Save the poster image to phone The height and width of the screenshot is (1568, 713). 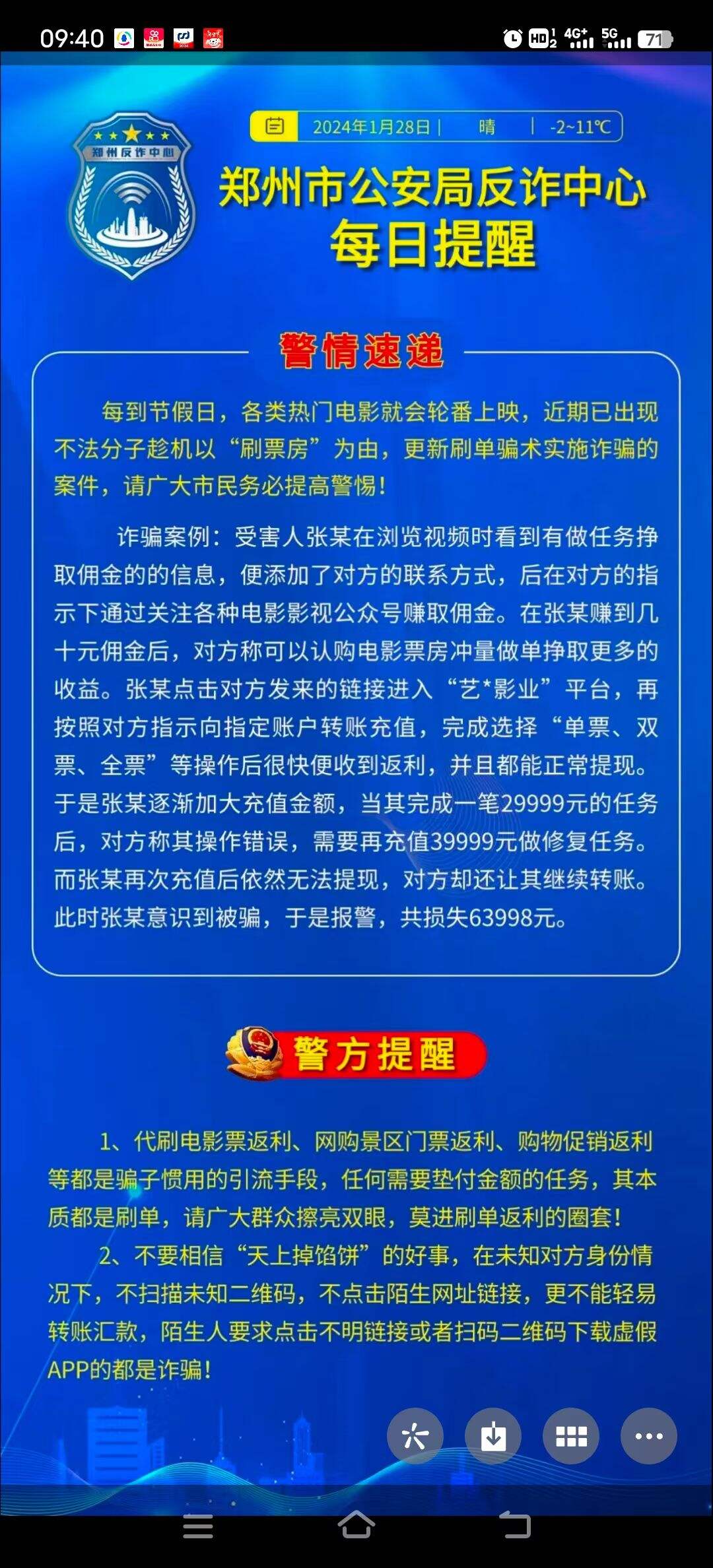click(x=493, y=1436)
